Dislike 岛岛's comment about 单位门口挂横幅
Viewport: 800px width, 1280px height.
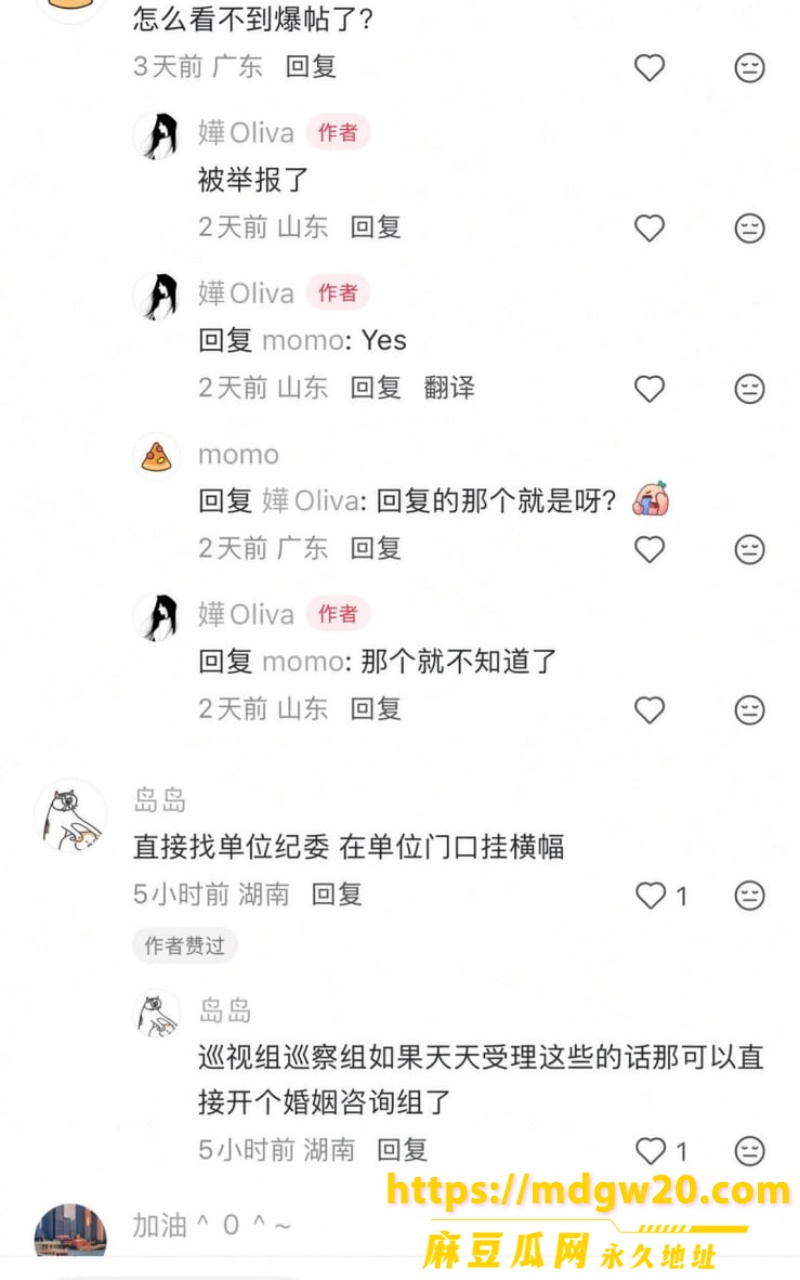coord(750,895)
